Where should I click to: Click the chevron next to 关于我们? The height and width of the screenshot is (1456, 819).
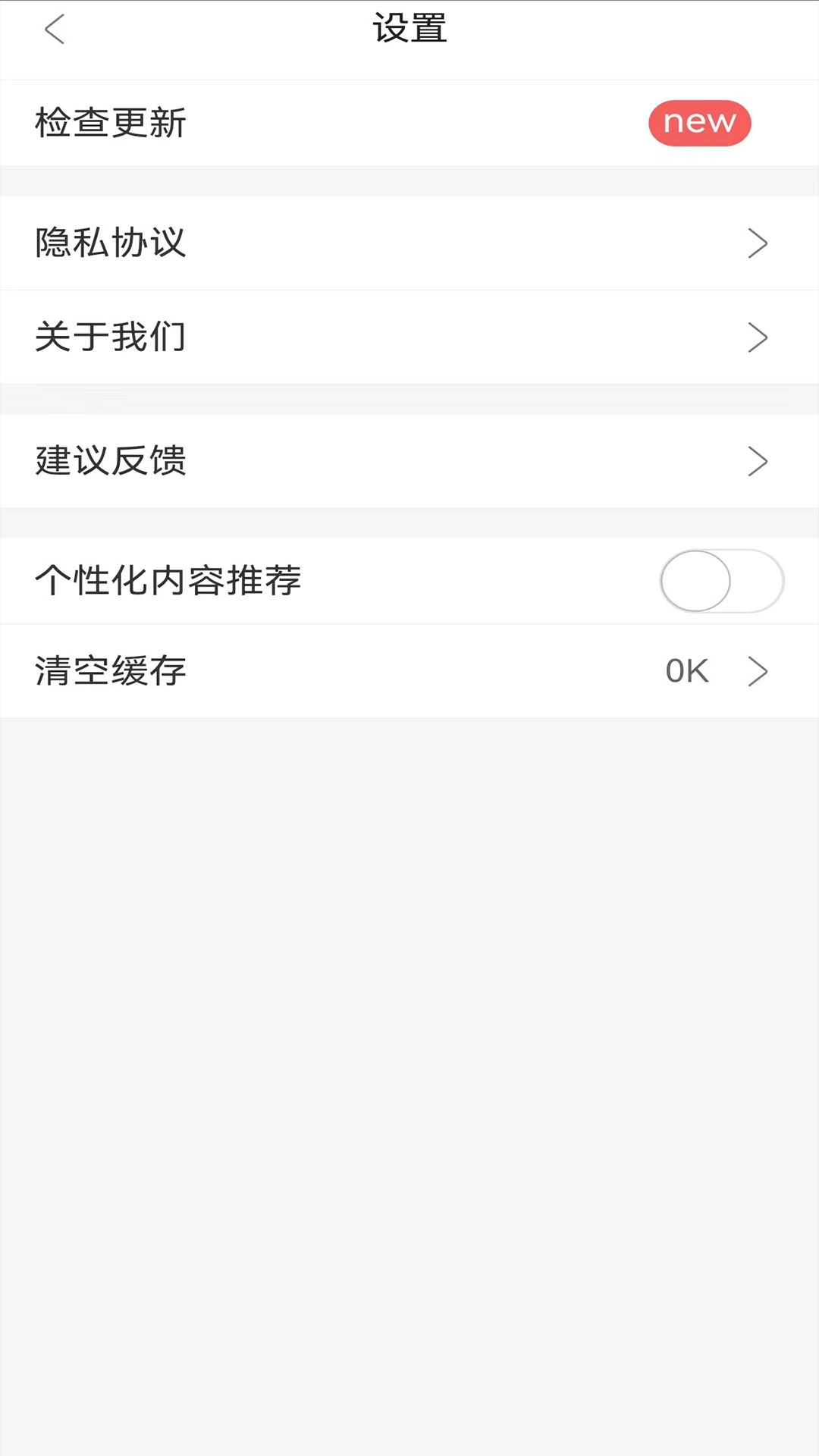756,337
